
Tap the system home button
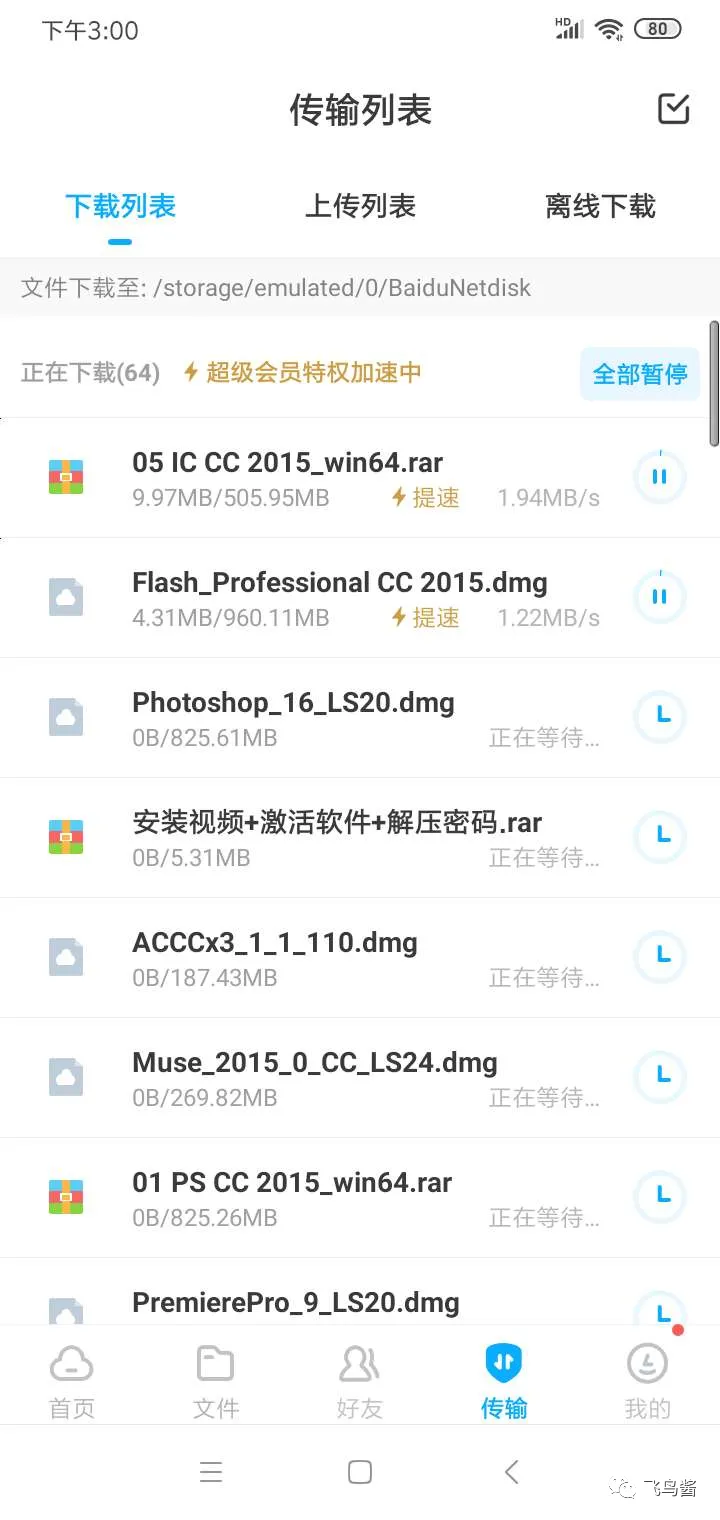coord(360,1471)
